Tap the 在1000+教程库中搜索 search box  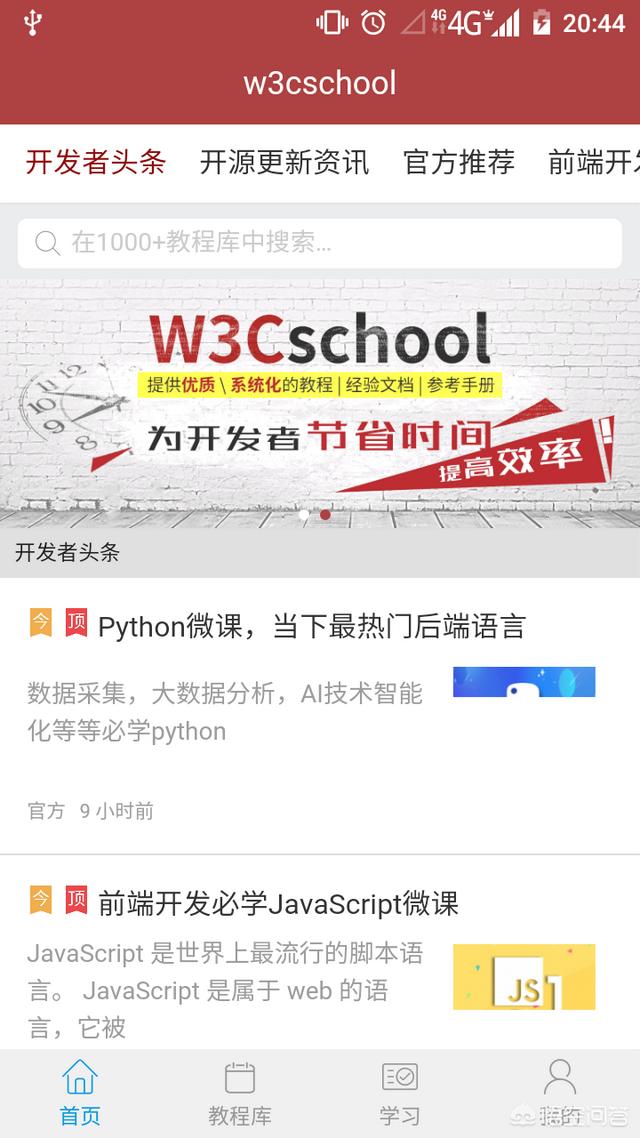[320, 243]
